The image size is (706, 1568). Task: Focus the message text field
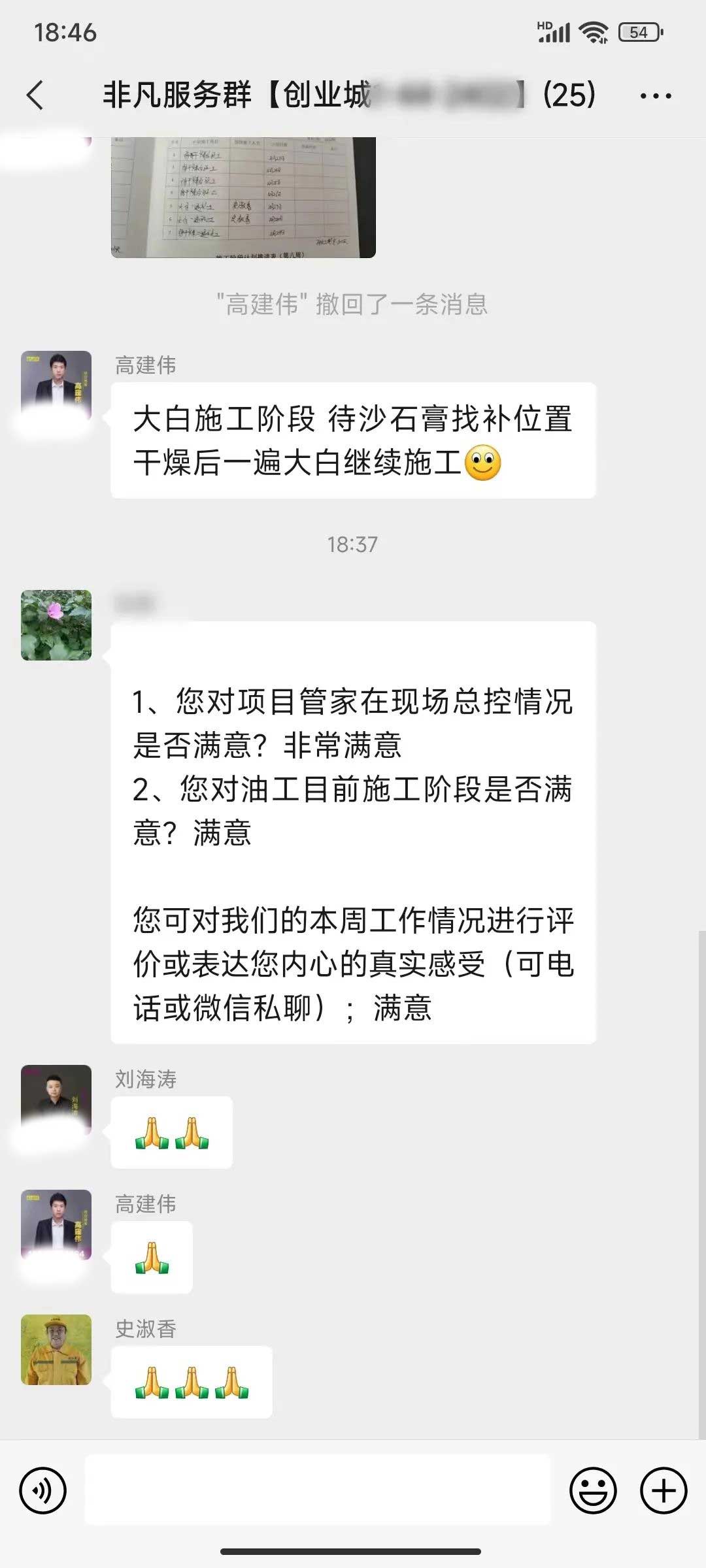pos(318,1491)
